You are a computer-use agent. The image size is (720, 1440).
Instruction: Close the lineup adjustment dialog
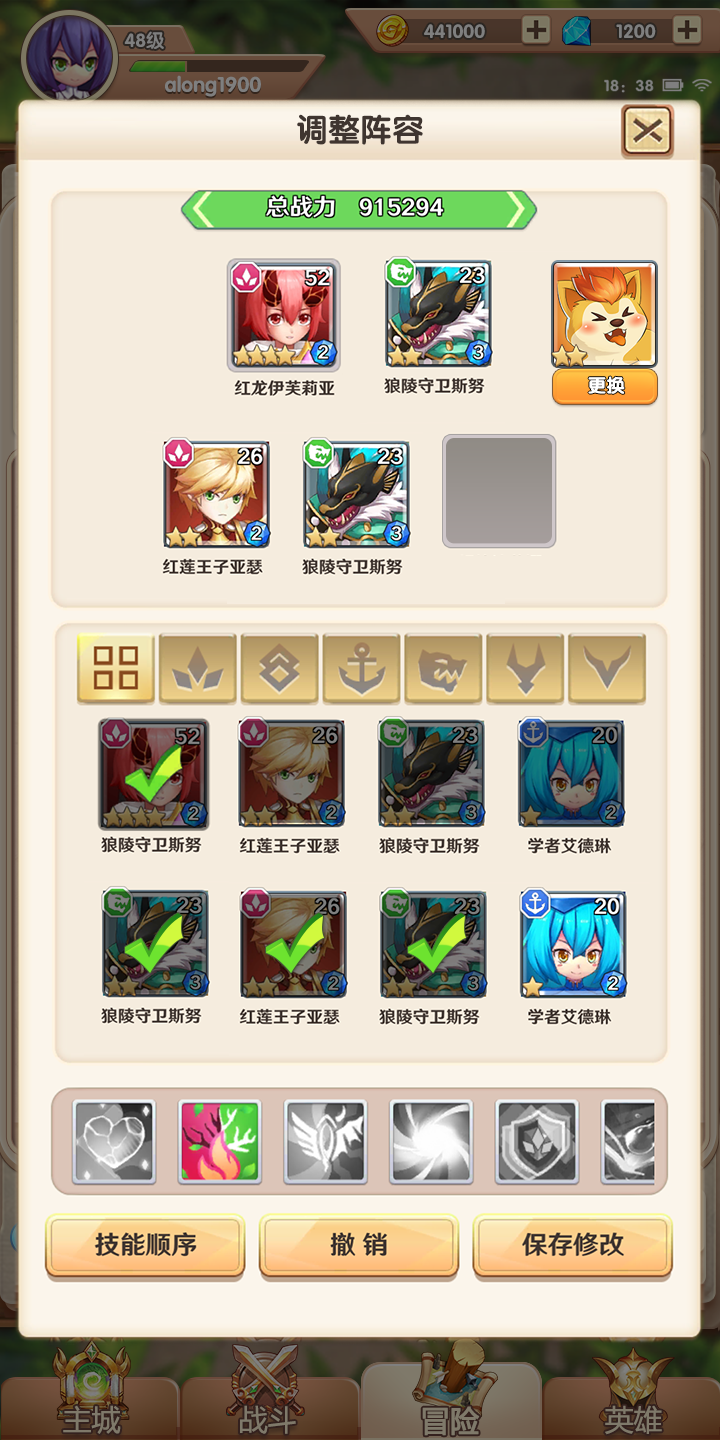[x=647, y=131]
